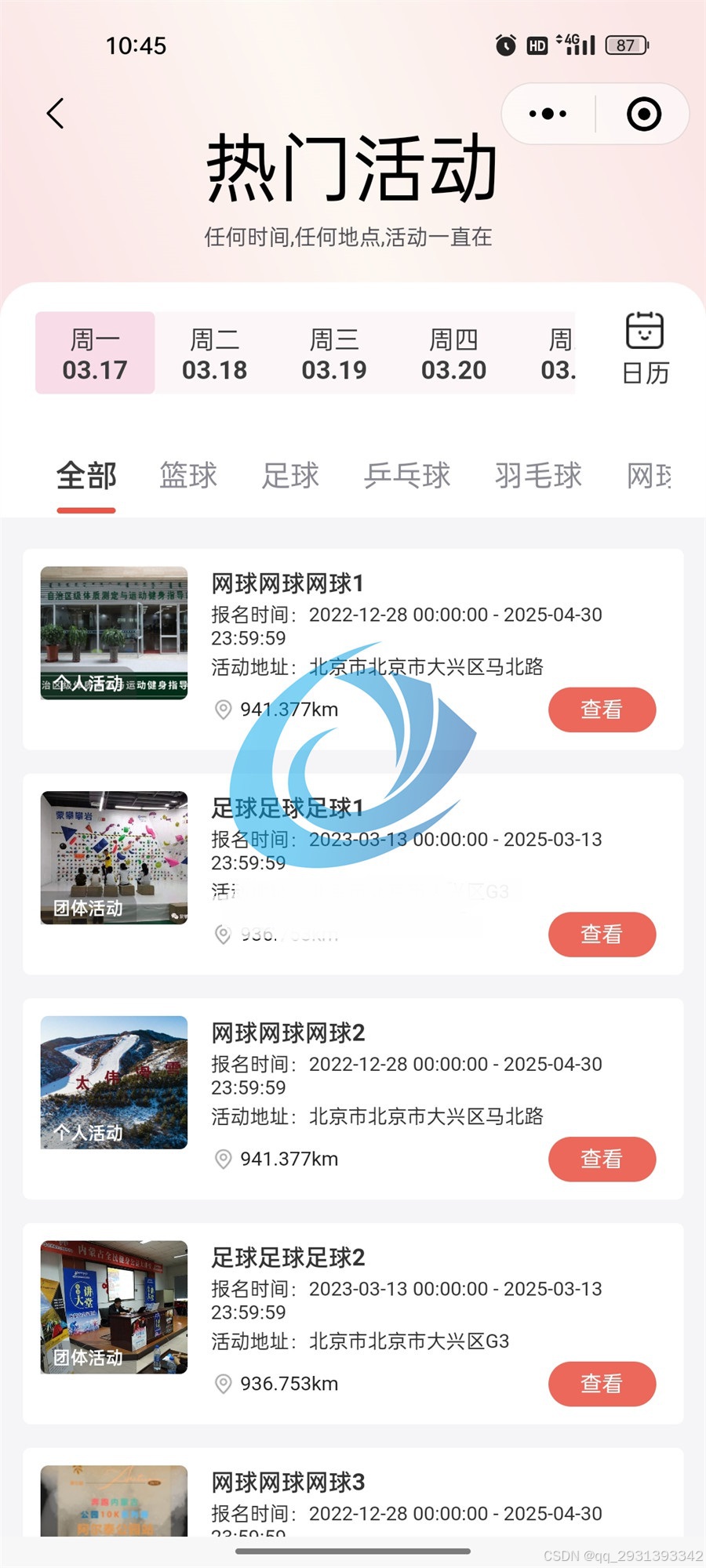Open the three-dot more options menu
706x1568 pixels.
[547, 113]
